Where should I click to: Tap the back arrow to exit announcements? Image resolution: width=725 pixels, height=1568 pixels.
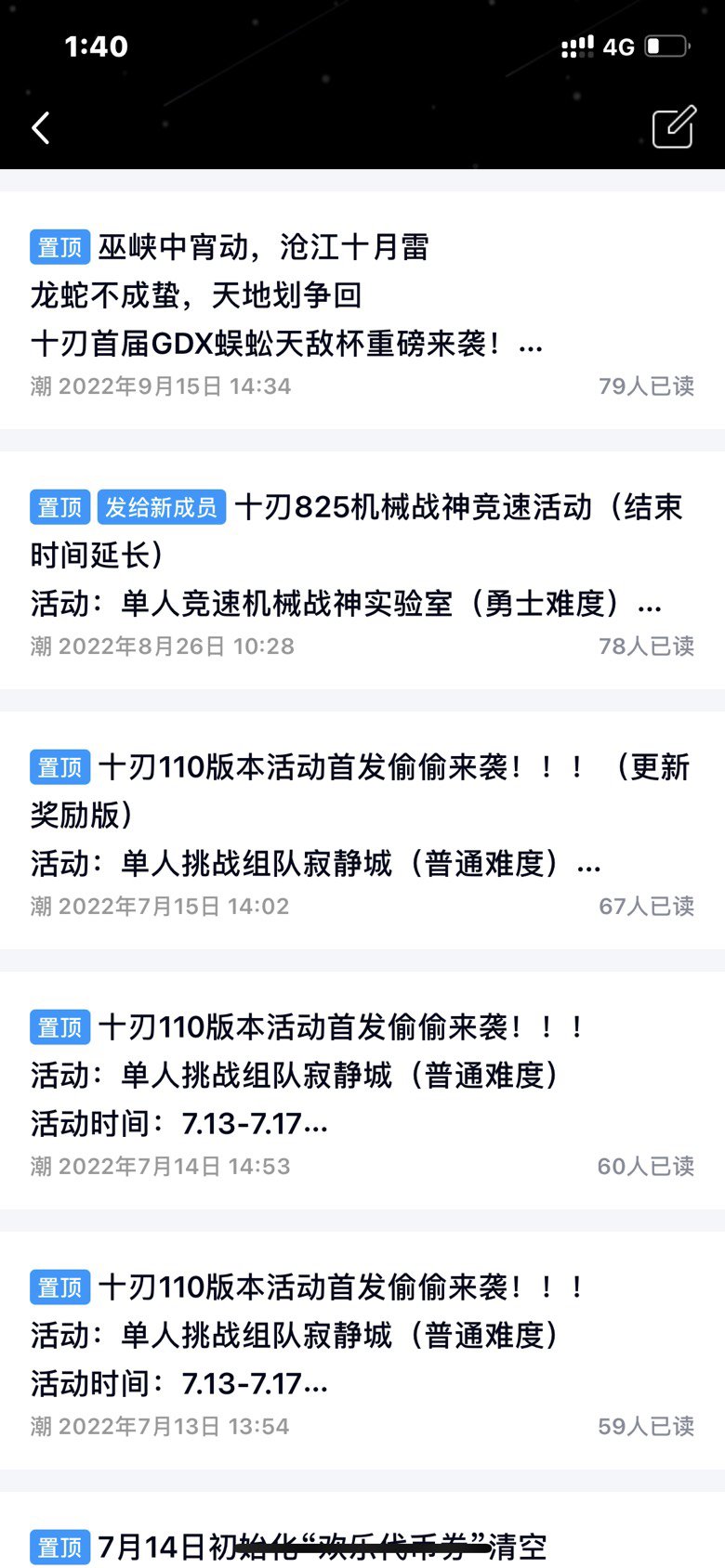[x=41, y=129]
